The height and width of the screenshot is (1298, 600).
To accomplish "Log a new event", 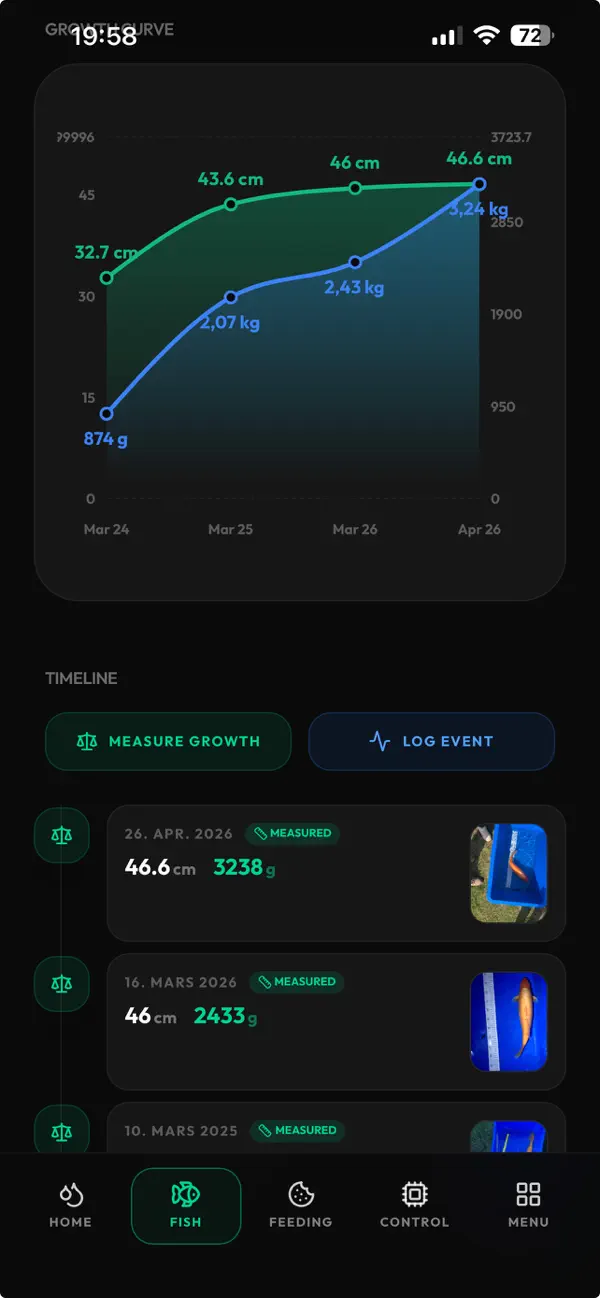I will [x=431, y=741].
